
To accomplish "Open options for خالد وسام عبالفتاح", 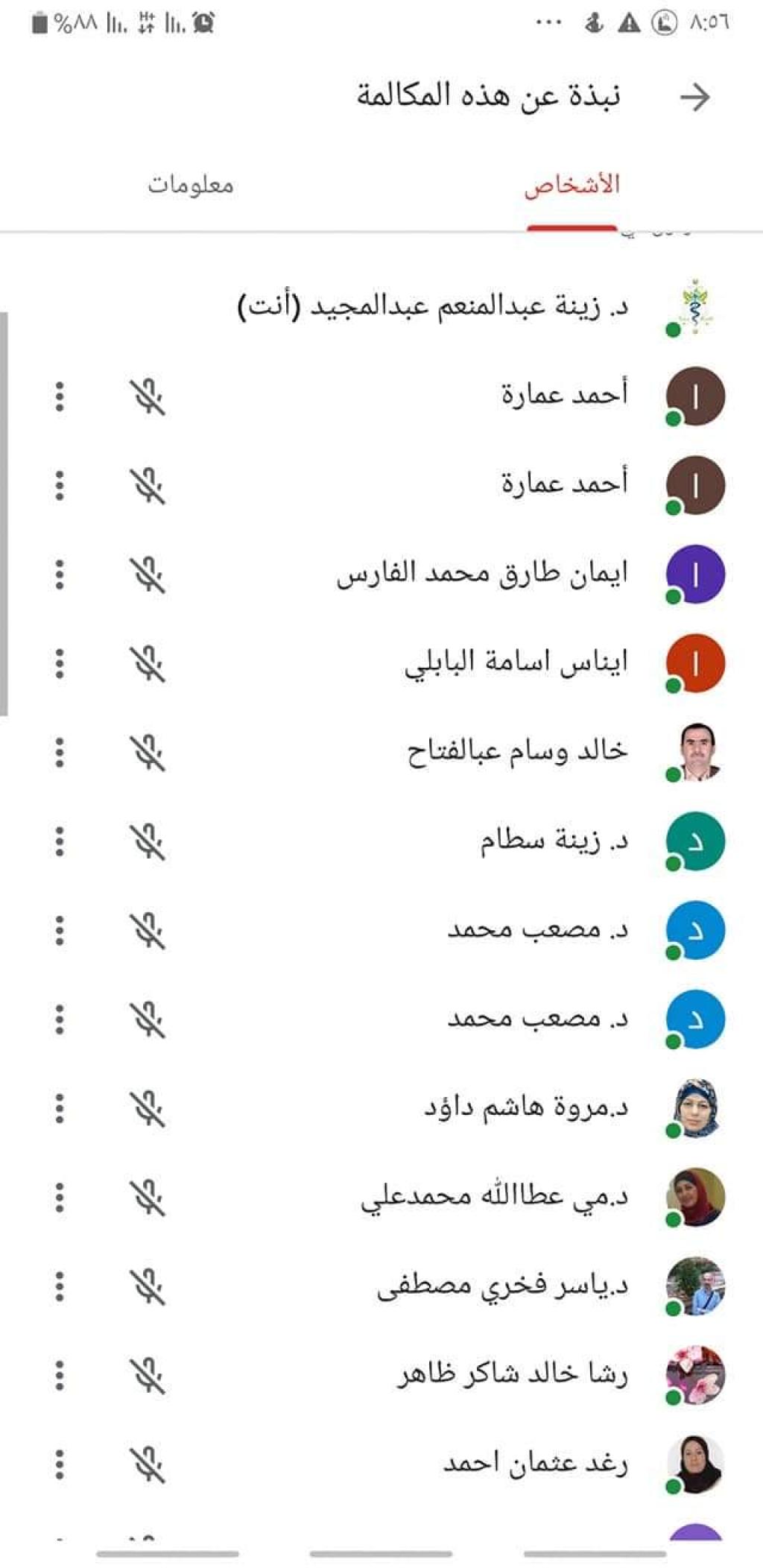I will (x=60, y=752).
